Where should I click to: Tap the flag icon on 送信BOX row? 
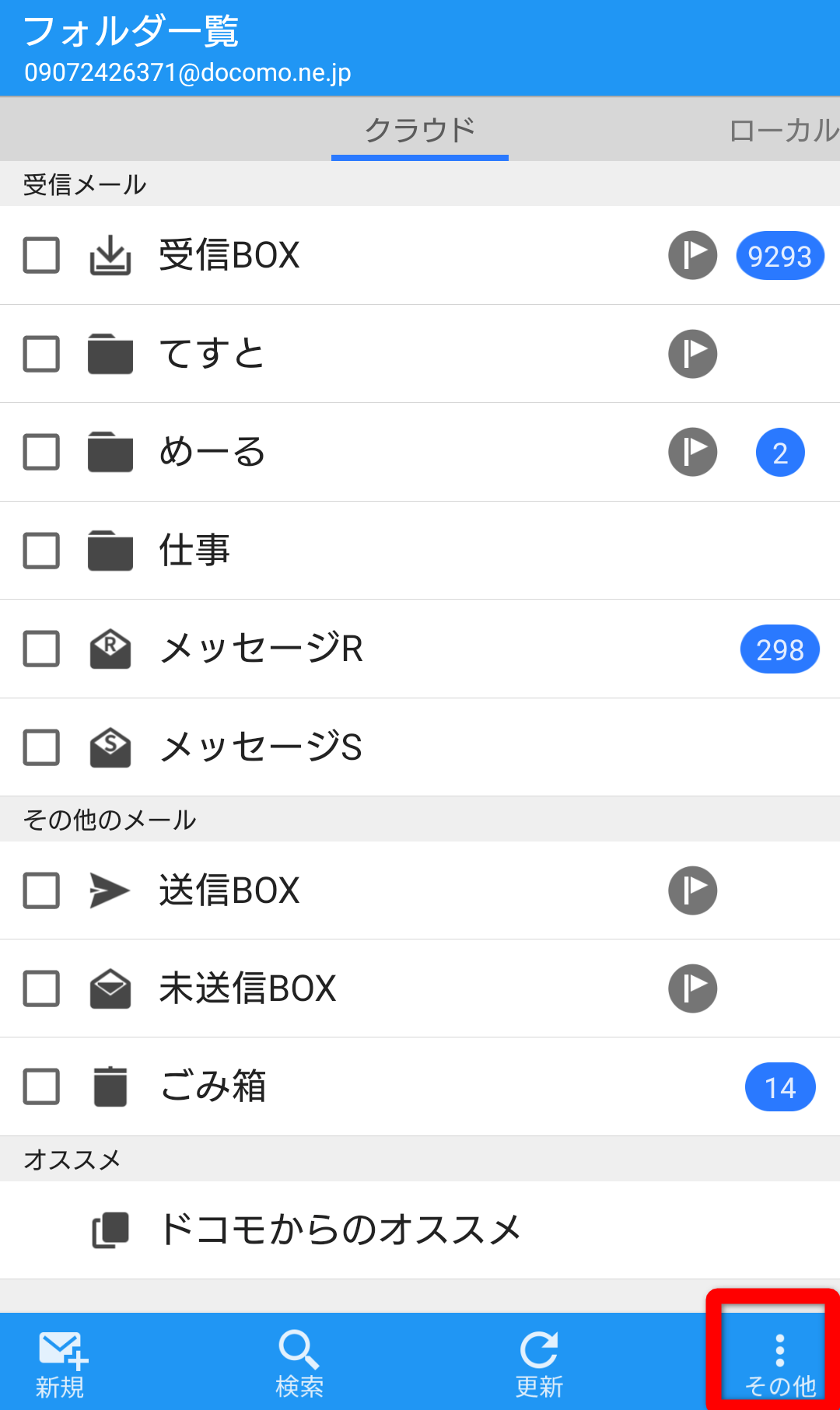click(x=692, y=890)
